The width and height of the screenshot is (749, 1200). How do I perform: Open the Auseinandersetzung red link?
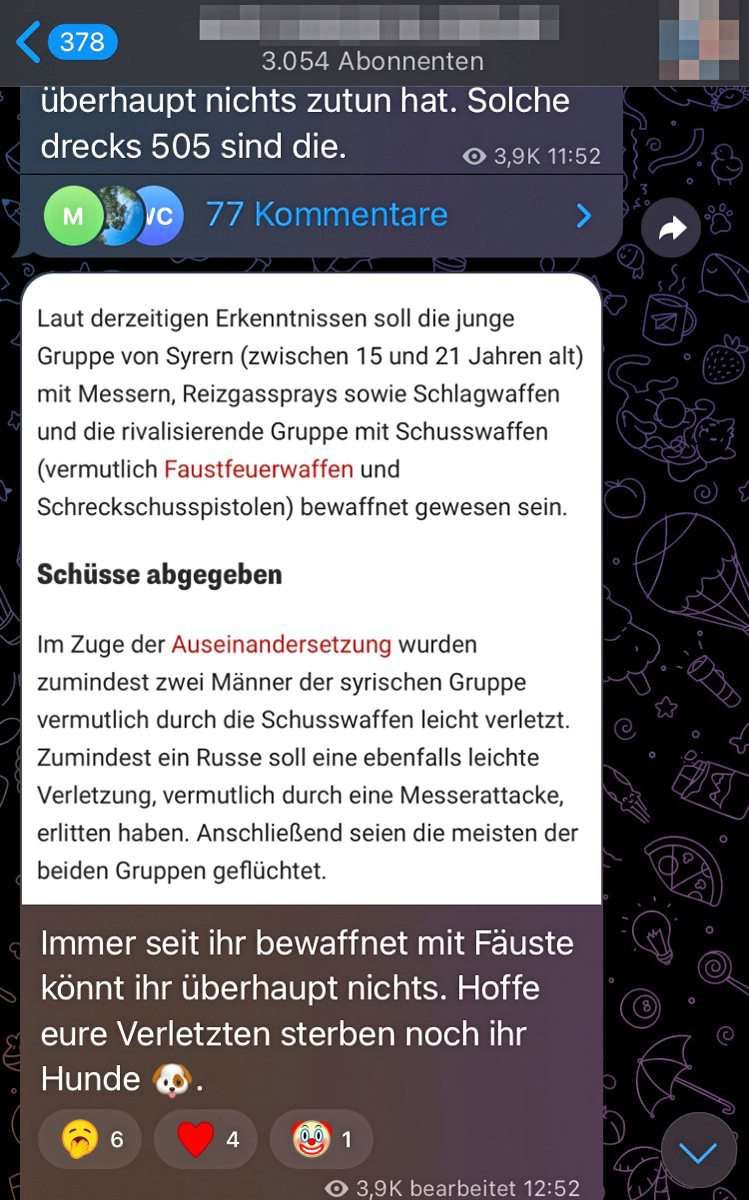[280, 644]
